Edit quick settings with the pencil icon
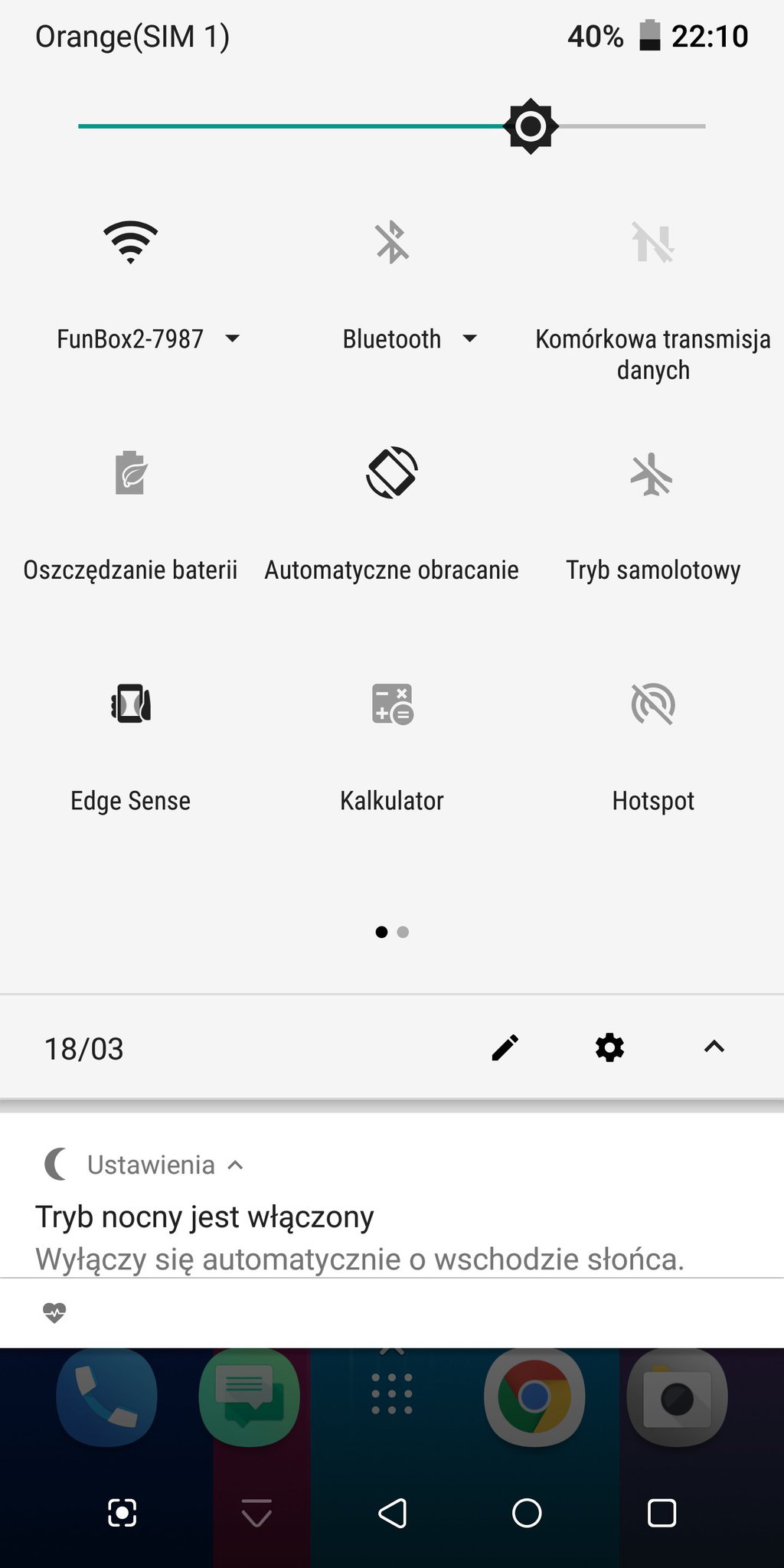The image size is (784, 1568). [505, 1047]
